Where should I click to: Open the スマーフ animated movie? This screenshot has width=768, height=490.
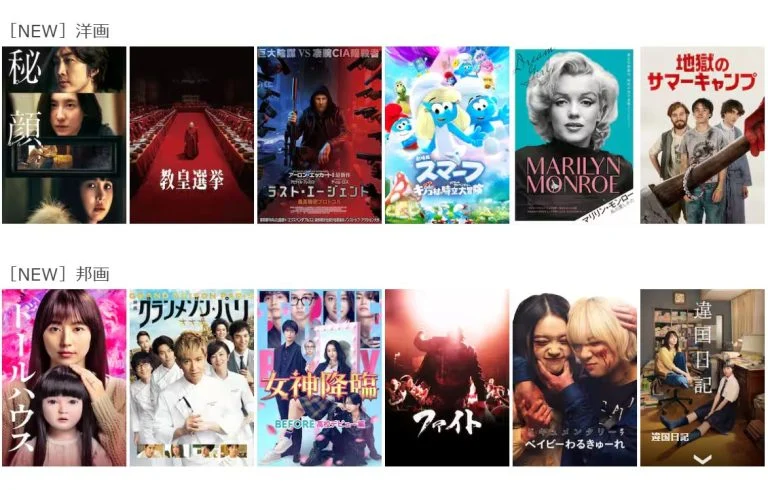click(x=447, y=135)
